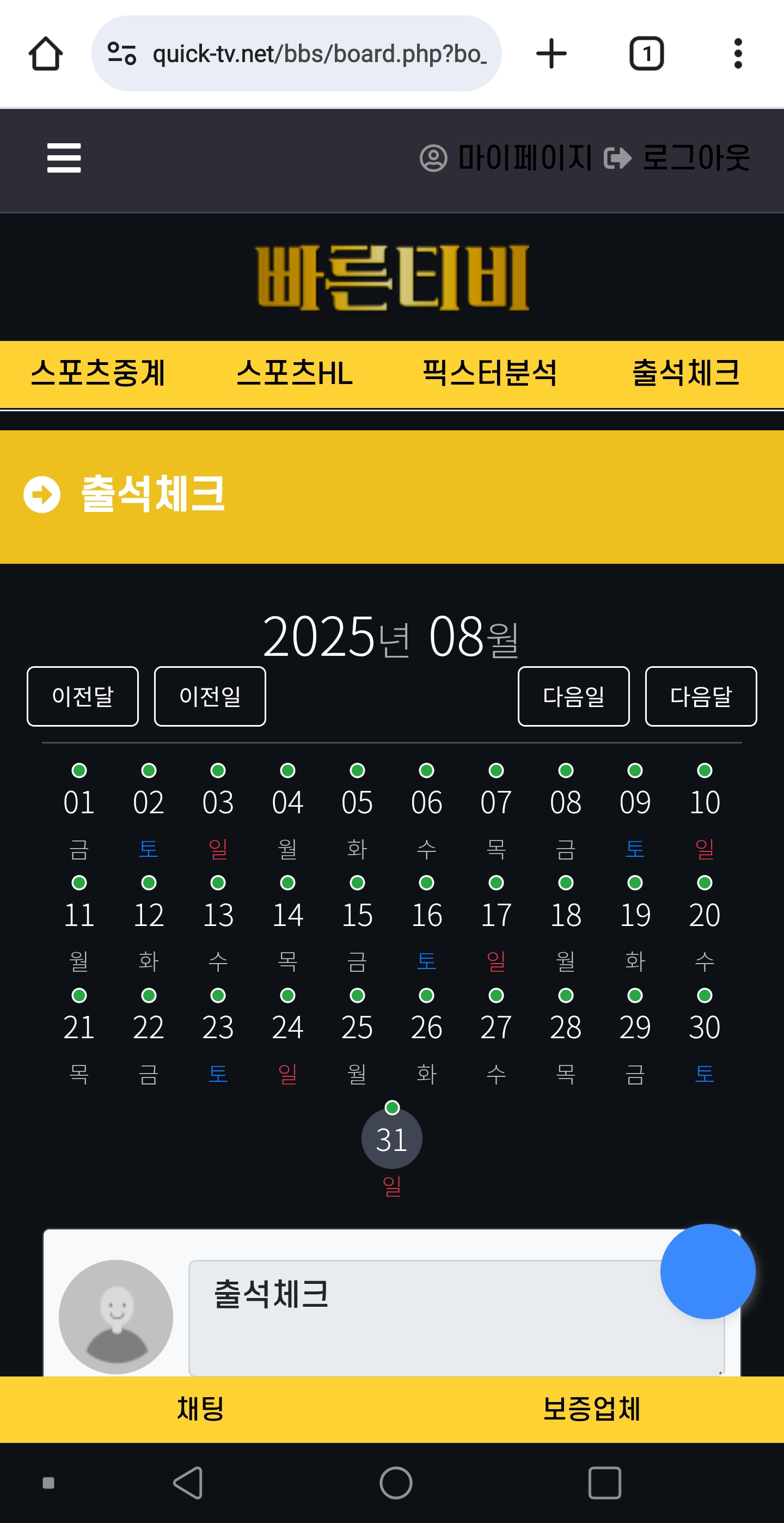784x1523 pixels.
Task: Open the 스포츠HL tab
Action: pyautogui.click(x=294, y=374)
